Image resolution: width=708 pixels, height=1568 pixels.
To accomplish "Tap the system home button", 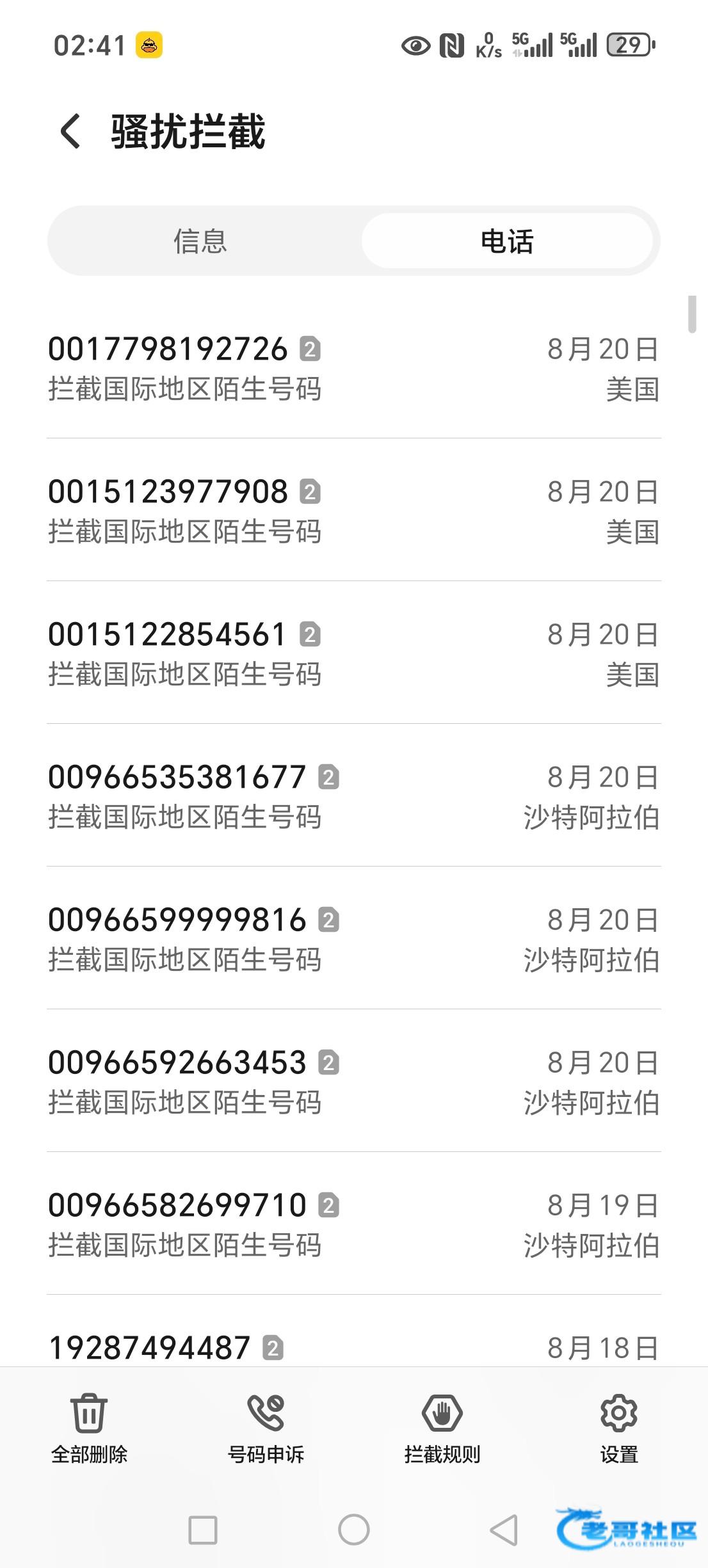I will click(354, 1530).
